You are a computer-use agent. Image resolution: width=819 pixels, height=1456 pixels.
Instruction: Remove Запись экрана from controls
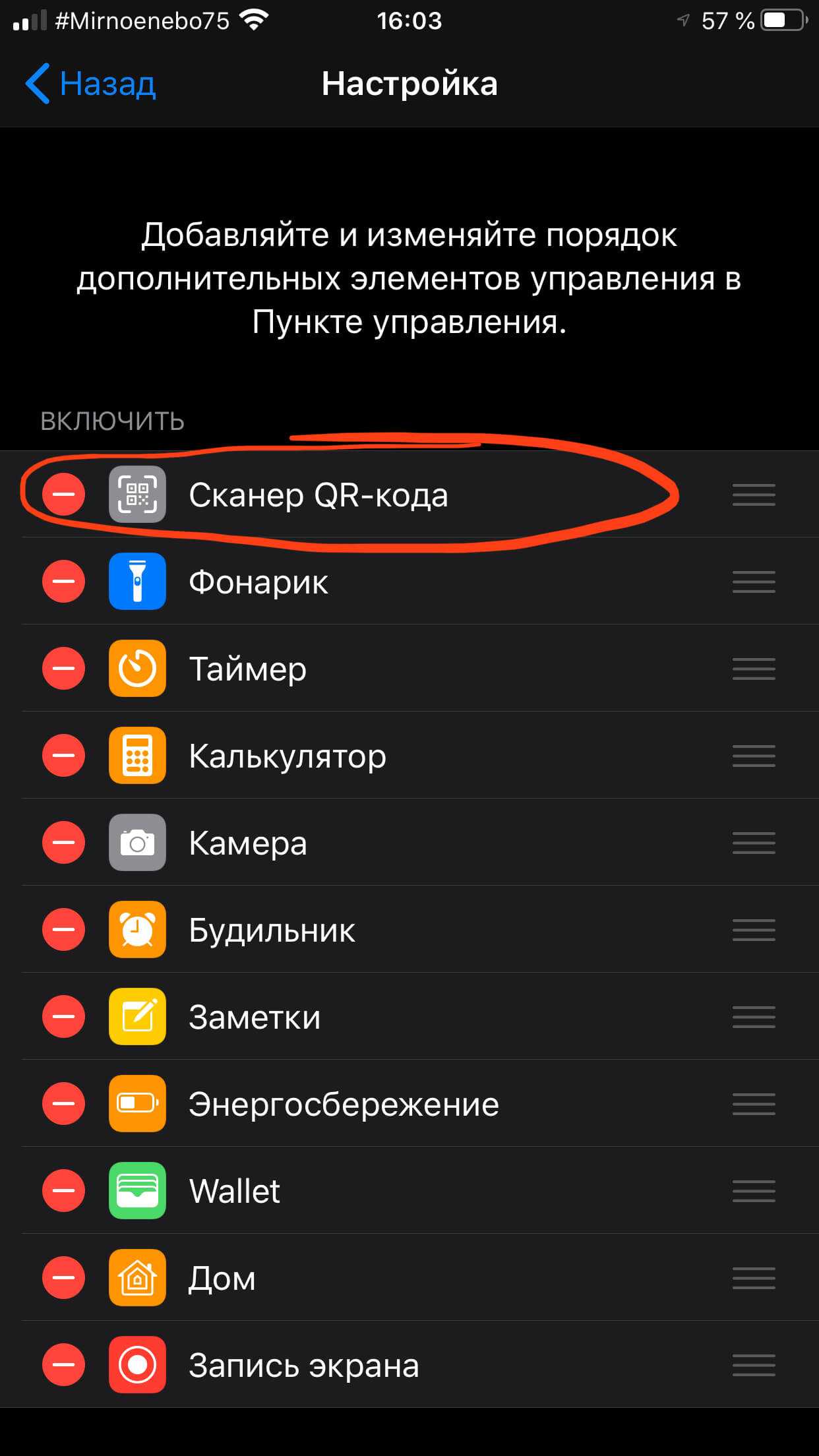[x=63, y=1365]
